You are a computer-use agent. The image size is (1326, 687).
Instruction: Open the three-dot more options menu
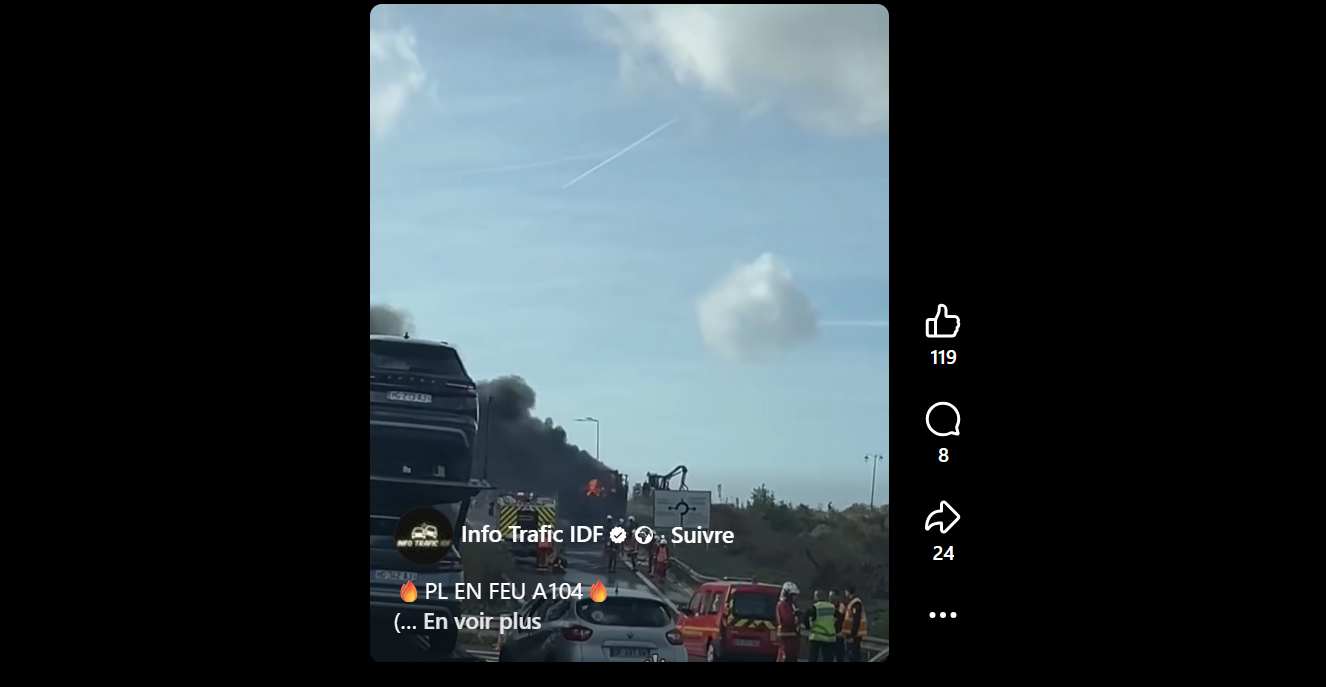942,615
